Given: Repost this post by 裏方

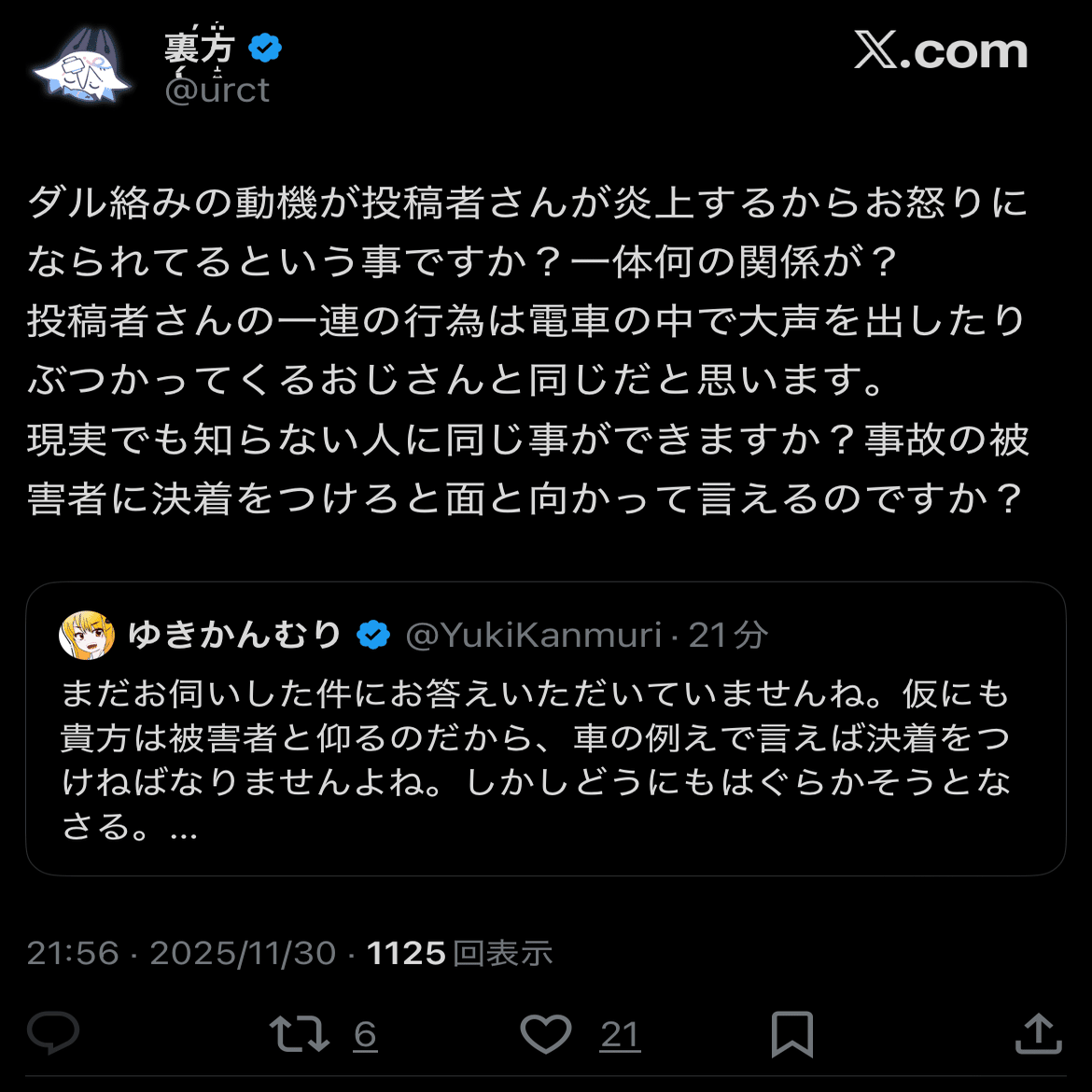Looking at the screenshot, I should coord(299,1033).
